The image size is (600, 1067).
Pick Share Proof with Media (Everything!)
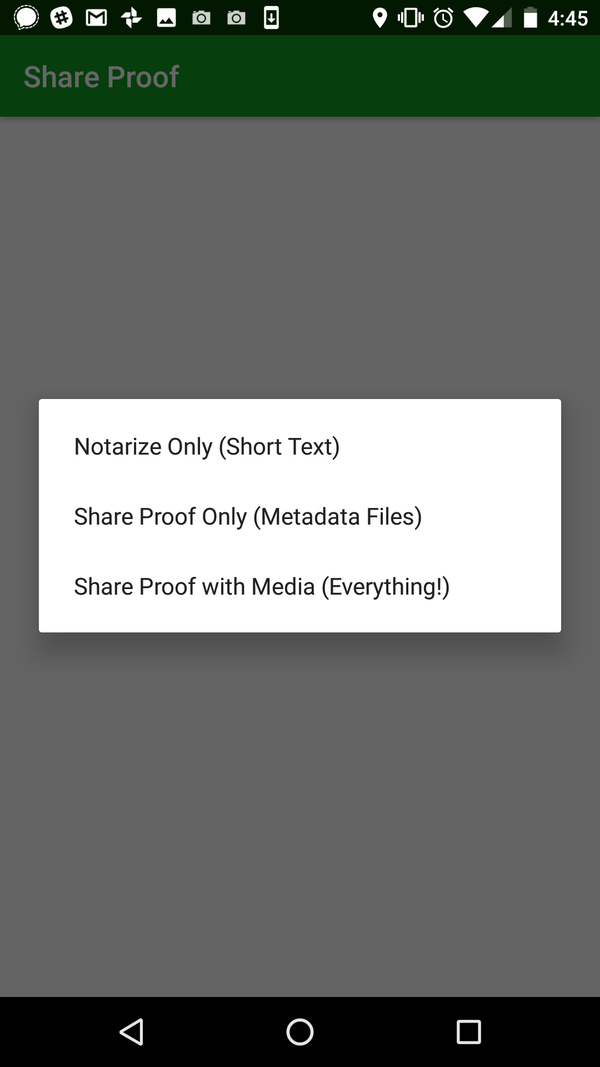(x=262, y=587)
